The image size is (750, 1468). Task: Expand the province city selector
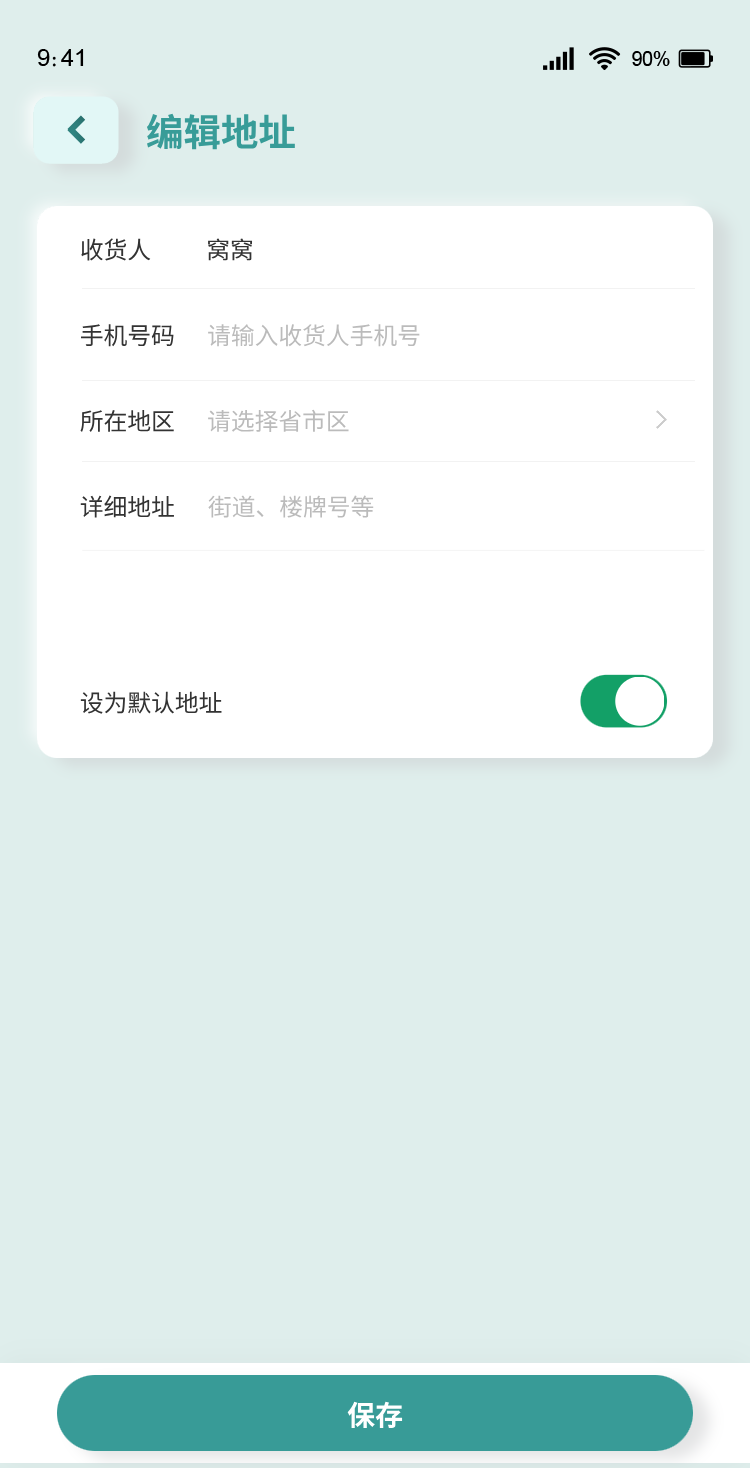point(400,420)
